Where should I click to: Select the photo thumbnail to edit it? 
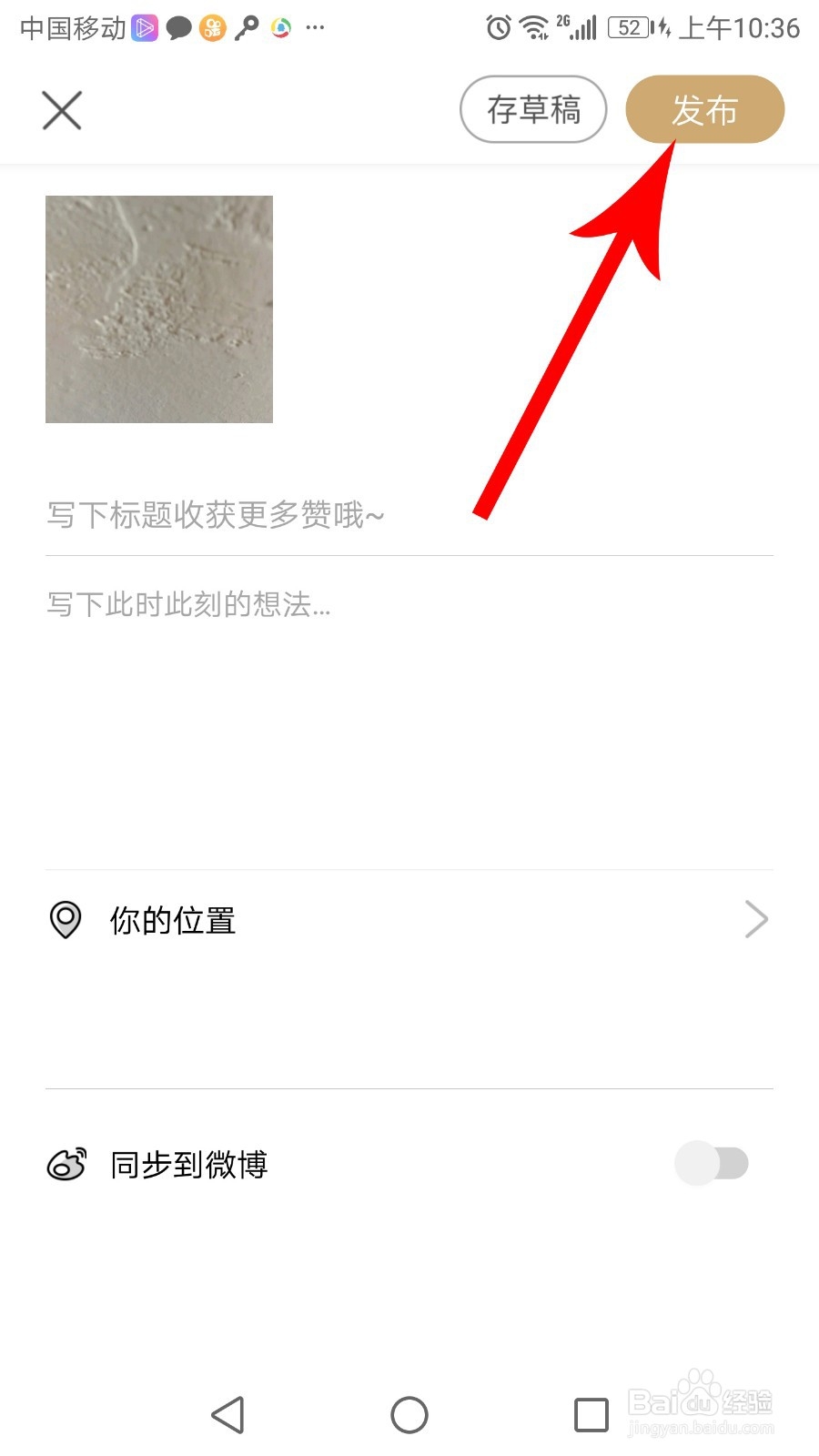159,308
